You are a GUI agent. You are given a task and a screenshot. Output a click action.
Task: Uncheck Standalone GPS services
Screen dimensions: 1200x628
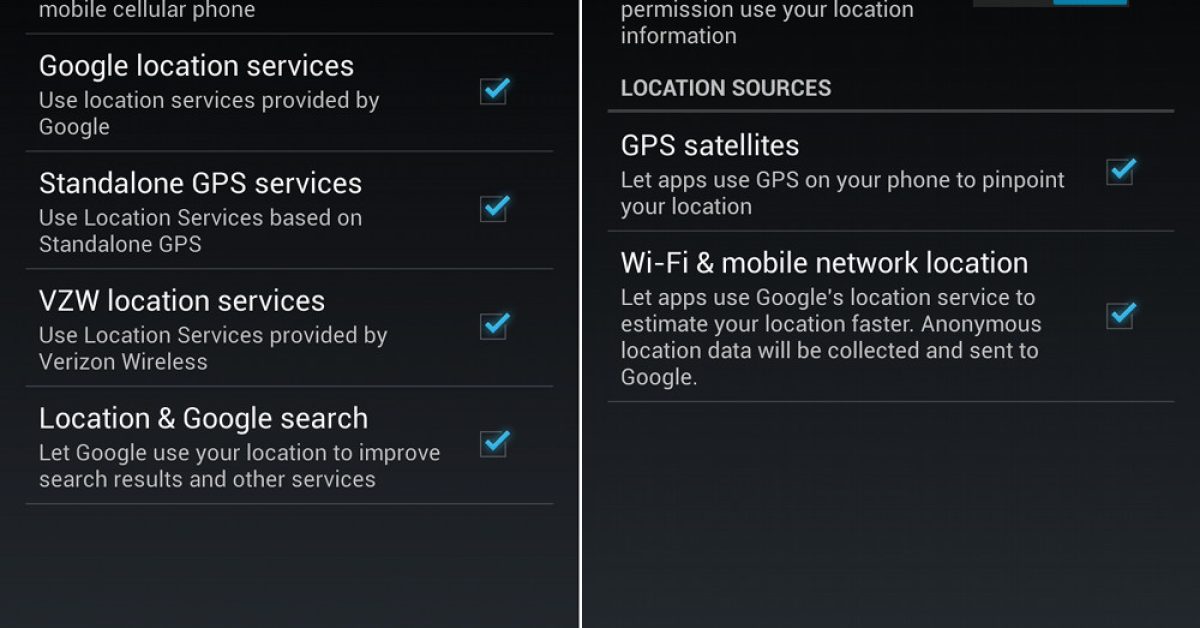(494, 209)
